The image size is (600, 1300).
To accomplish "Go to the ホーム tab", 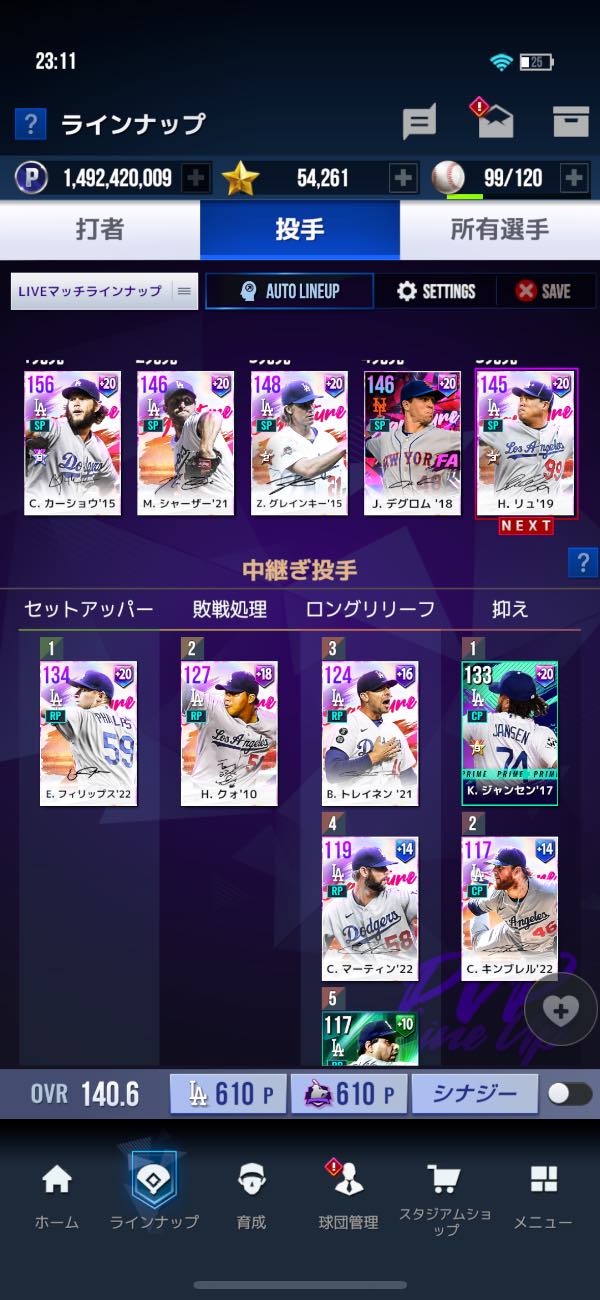I will pyautogui.click(x=56, y=1195).
